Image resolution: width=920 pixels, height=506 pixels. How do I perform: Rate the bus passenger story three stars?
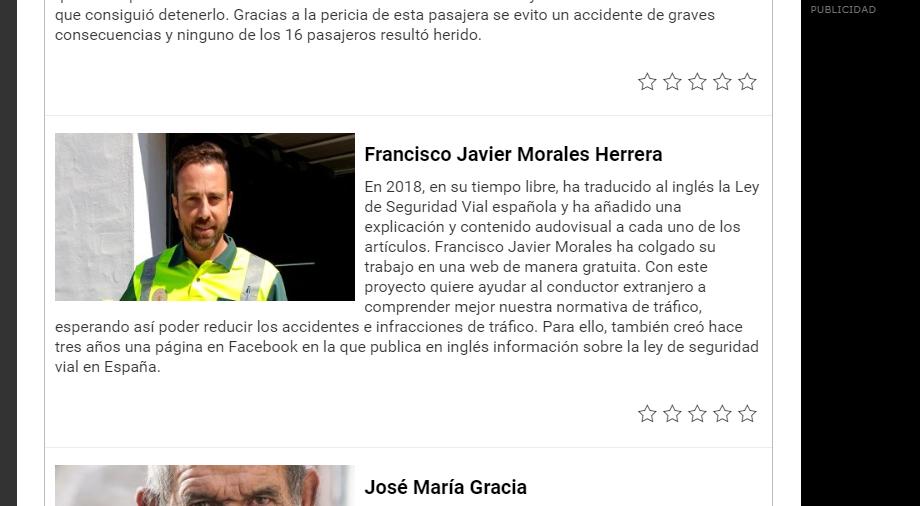[x=697, y=82]
